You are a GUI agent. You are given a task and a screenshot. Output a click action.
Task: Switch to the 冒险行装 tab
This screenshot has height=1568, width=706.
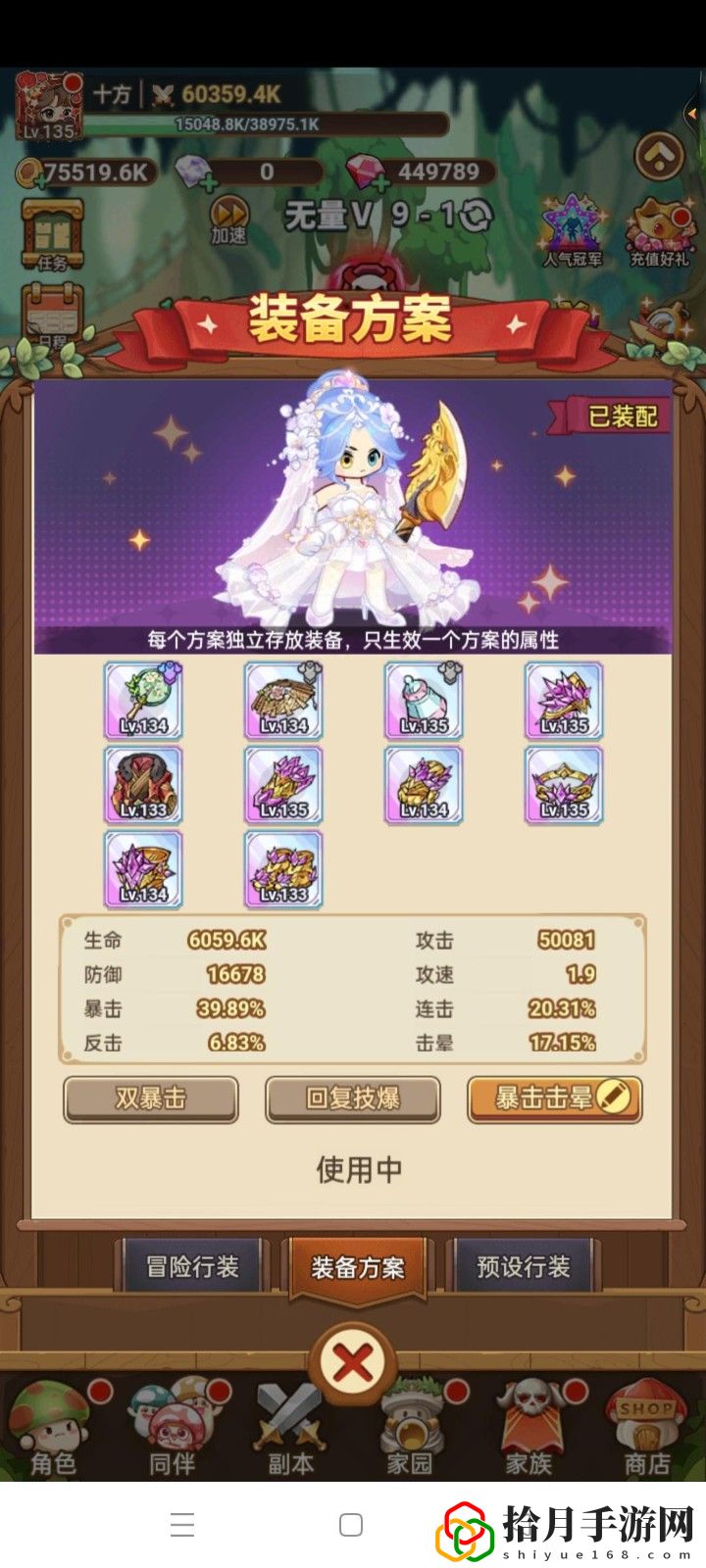tap(192, 1266)
